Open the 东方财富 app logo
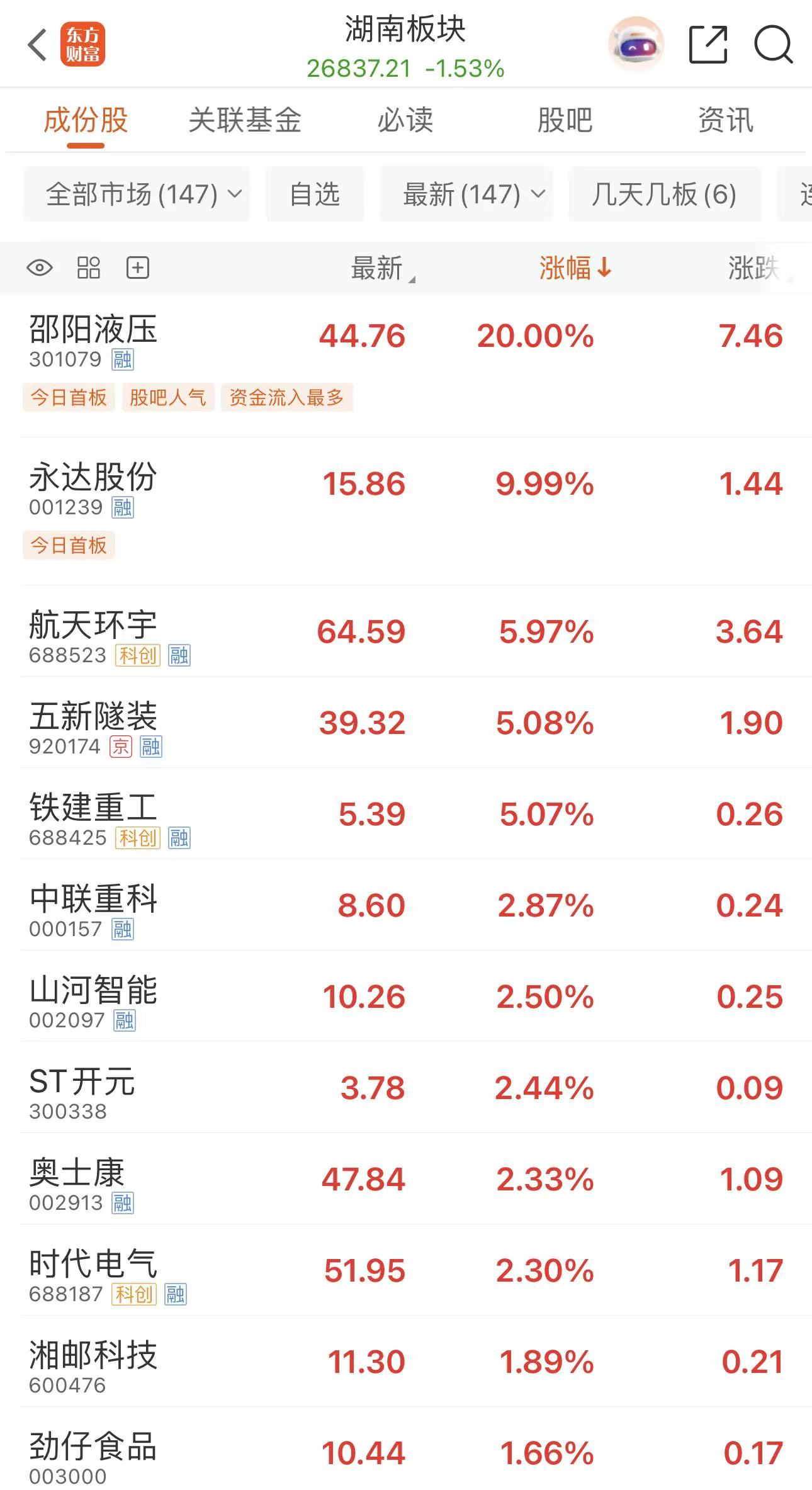Image resolution: width=812 pixels, height=1490 pixels. (x=82, y=44)
